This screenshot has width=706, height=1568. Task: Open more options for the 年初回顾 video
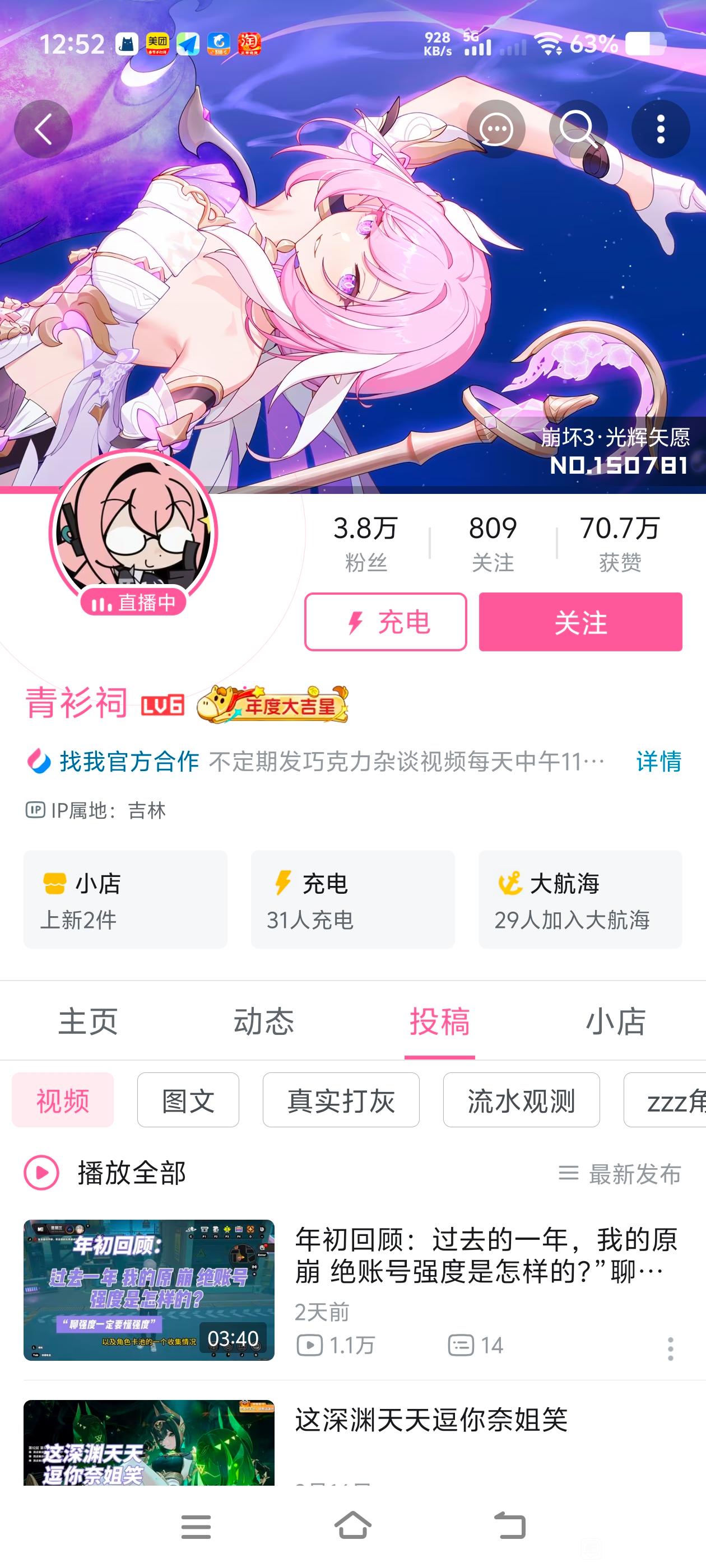(x=670, y=1349)
